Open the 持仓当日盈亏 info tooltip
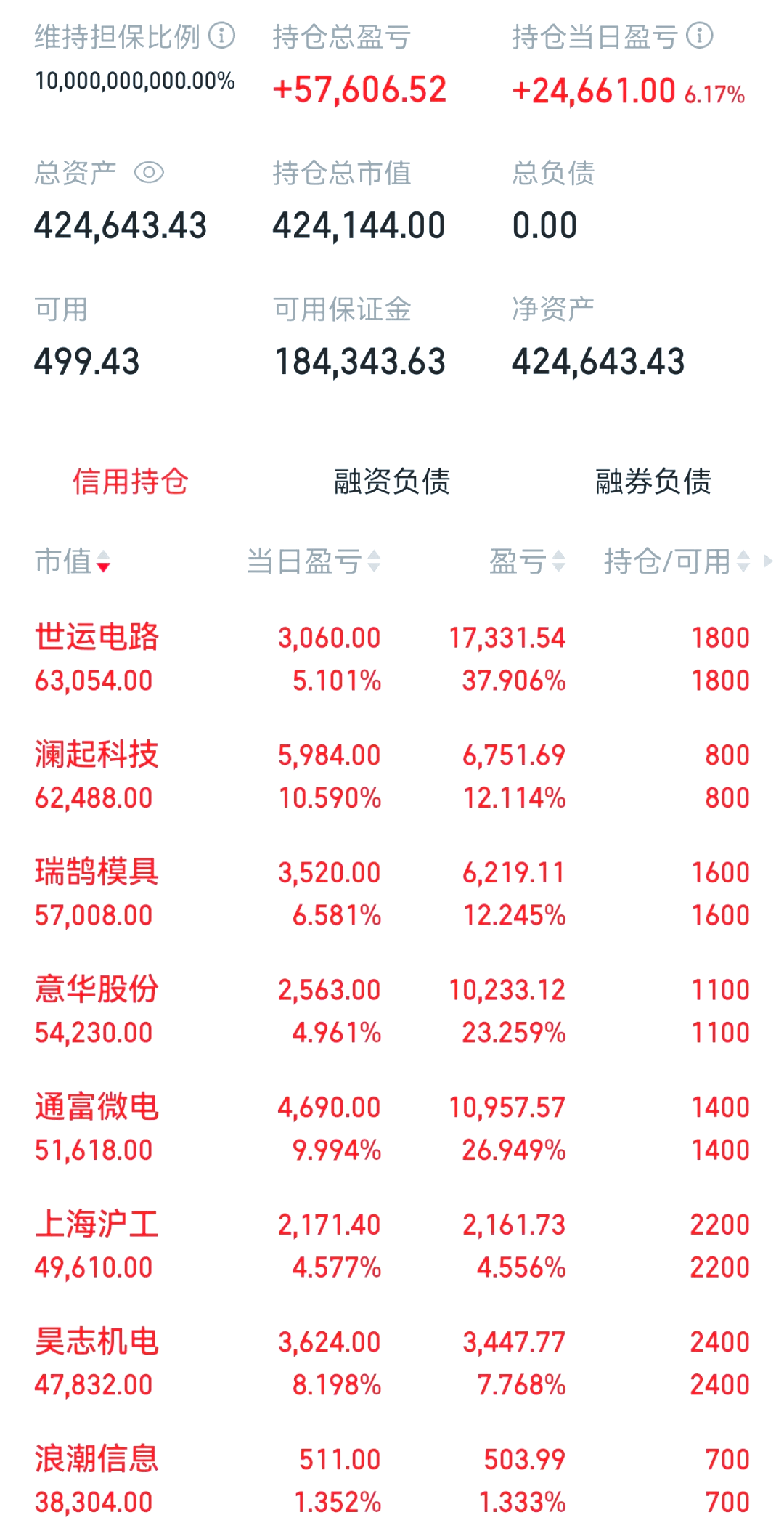784x1523 pixels. coord(698,33)
